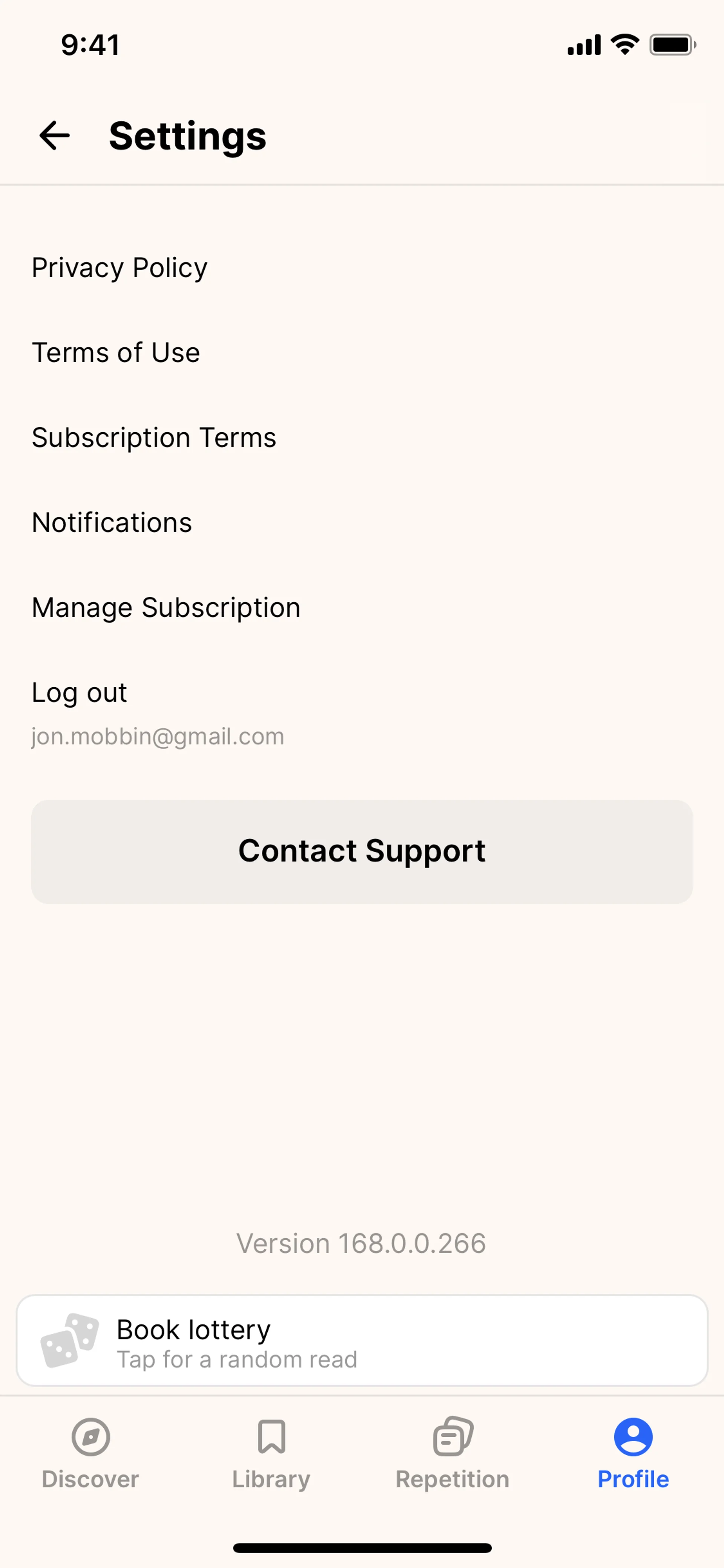
Task: Go back from the Settings screen
Action: pos(55,135)
